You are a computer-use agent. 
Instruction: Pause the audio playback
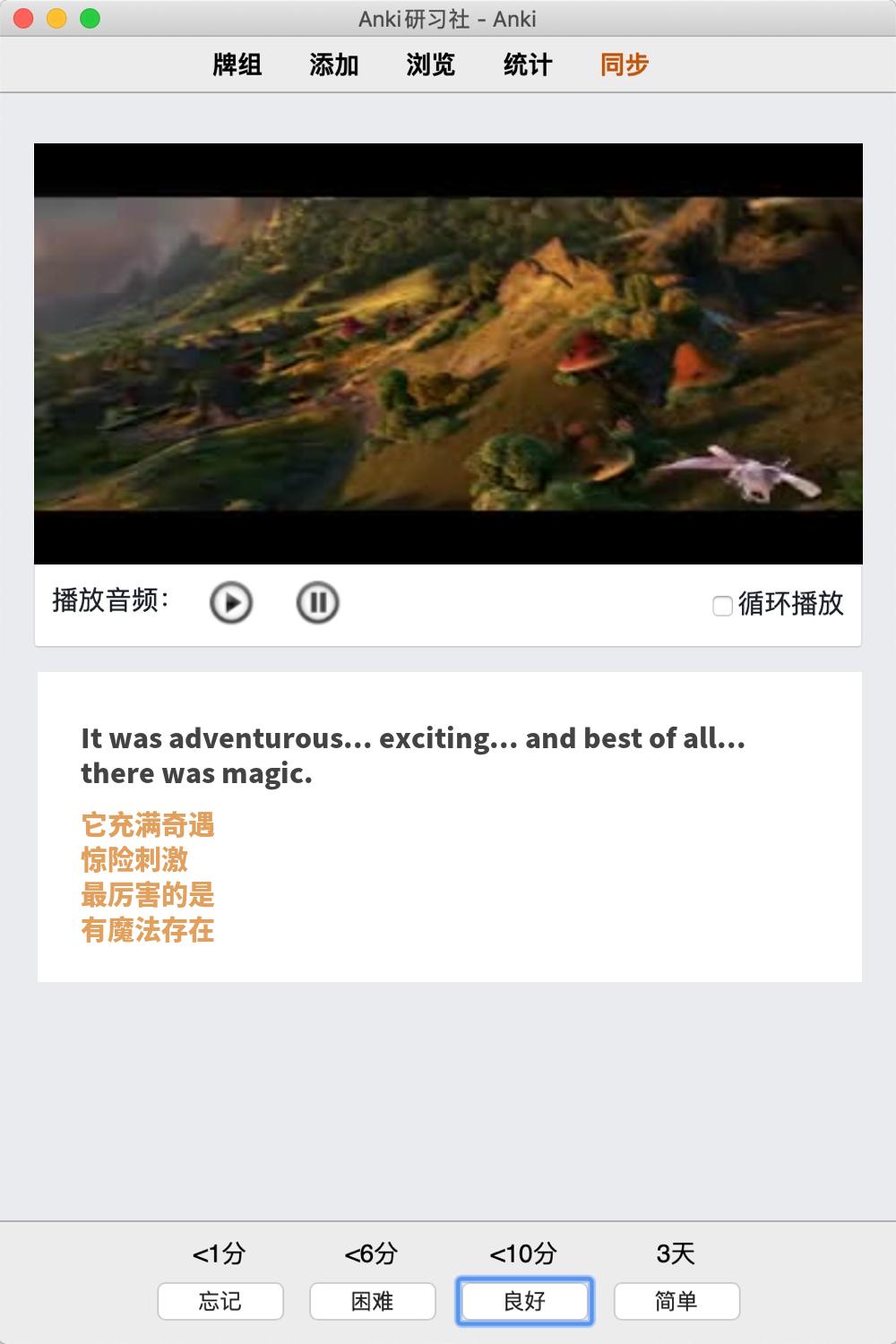coord(317,602)
